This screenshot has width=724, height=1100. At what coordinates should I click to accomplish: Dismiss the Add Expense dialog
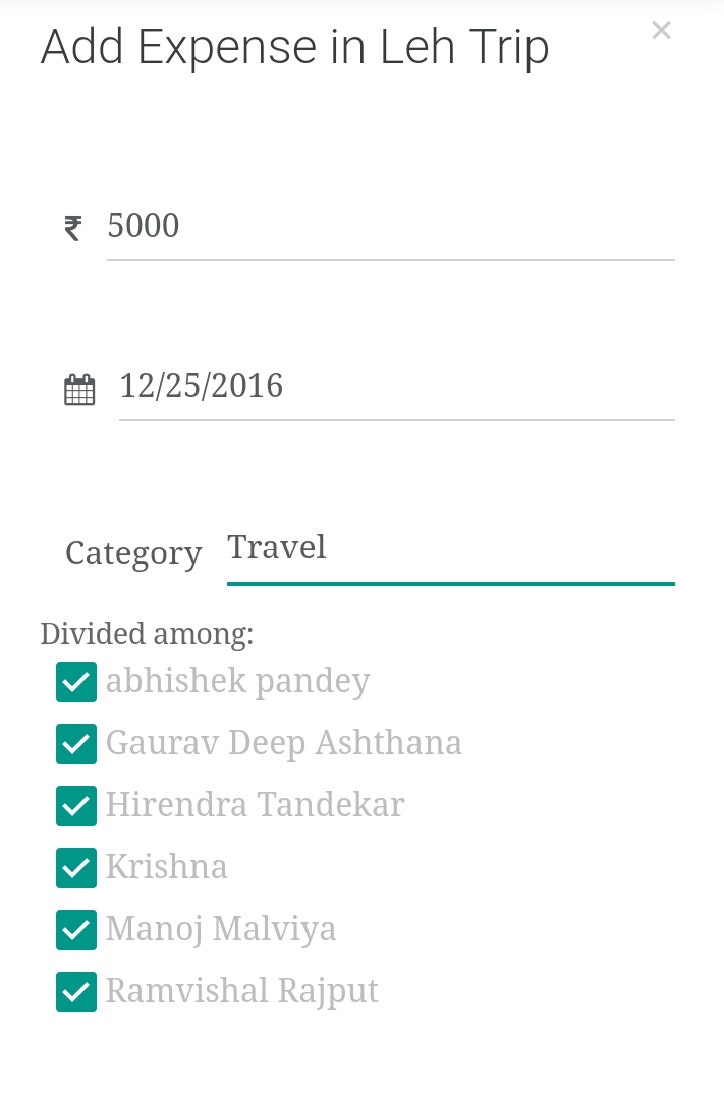coord(661,30)
